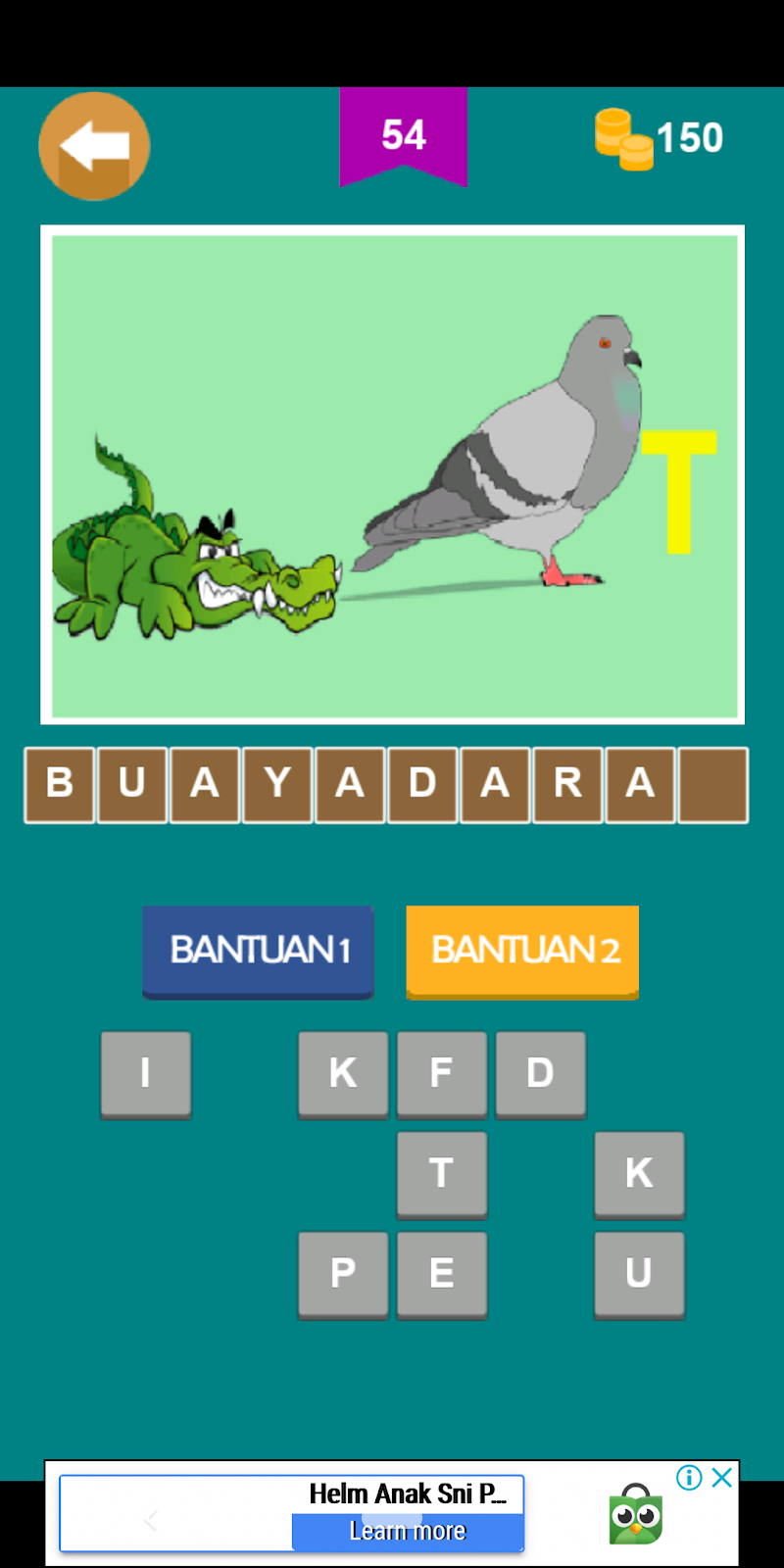This screenshot has height=1568, width=784.
Task: Use the BANTUAN 2 hint
Action: click(522, 950)
